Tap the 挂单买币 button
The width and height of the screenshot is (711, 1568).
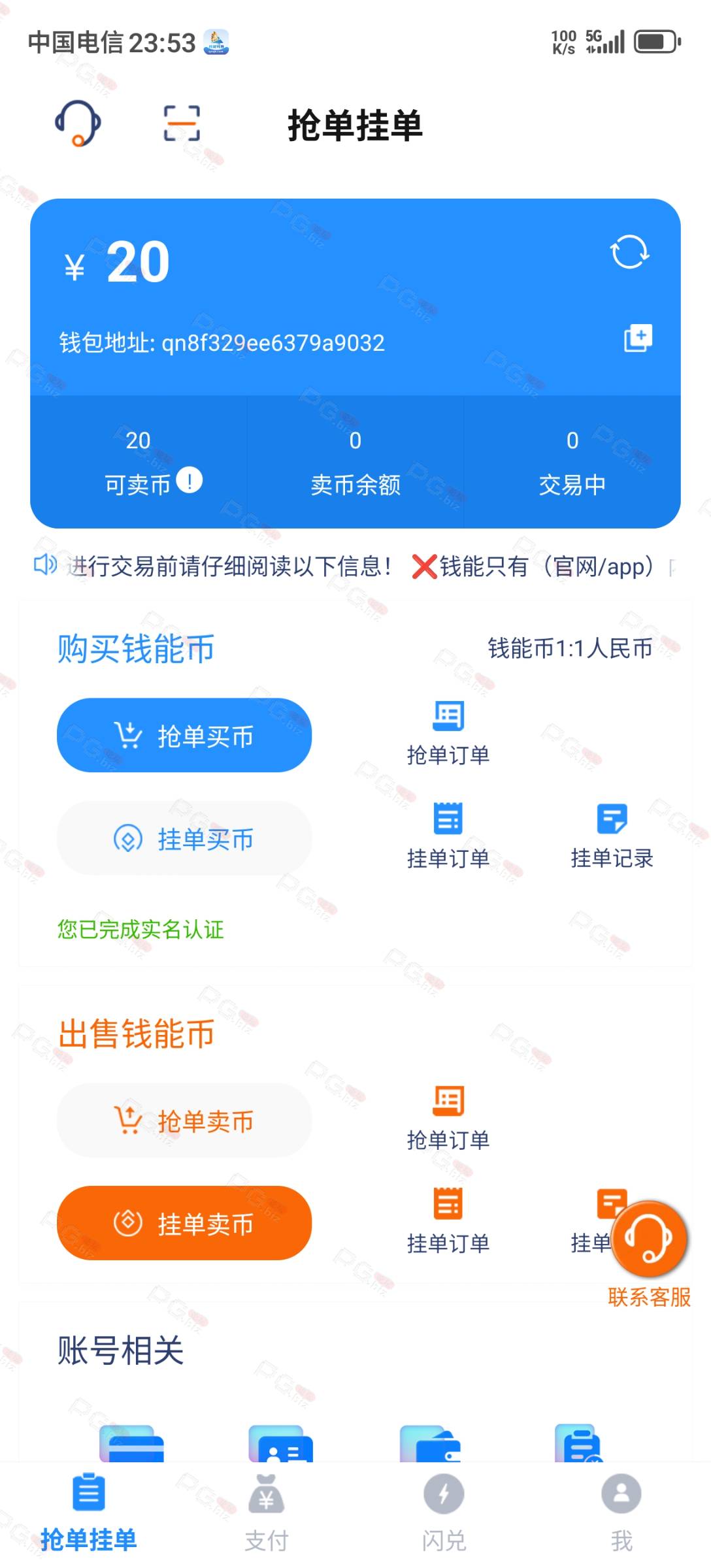[184, 838]
